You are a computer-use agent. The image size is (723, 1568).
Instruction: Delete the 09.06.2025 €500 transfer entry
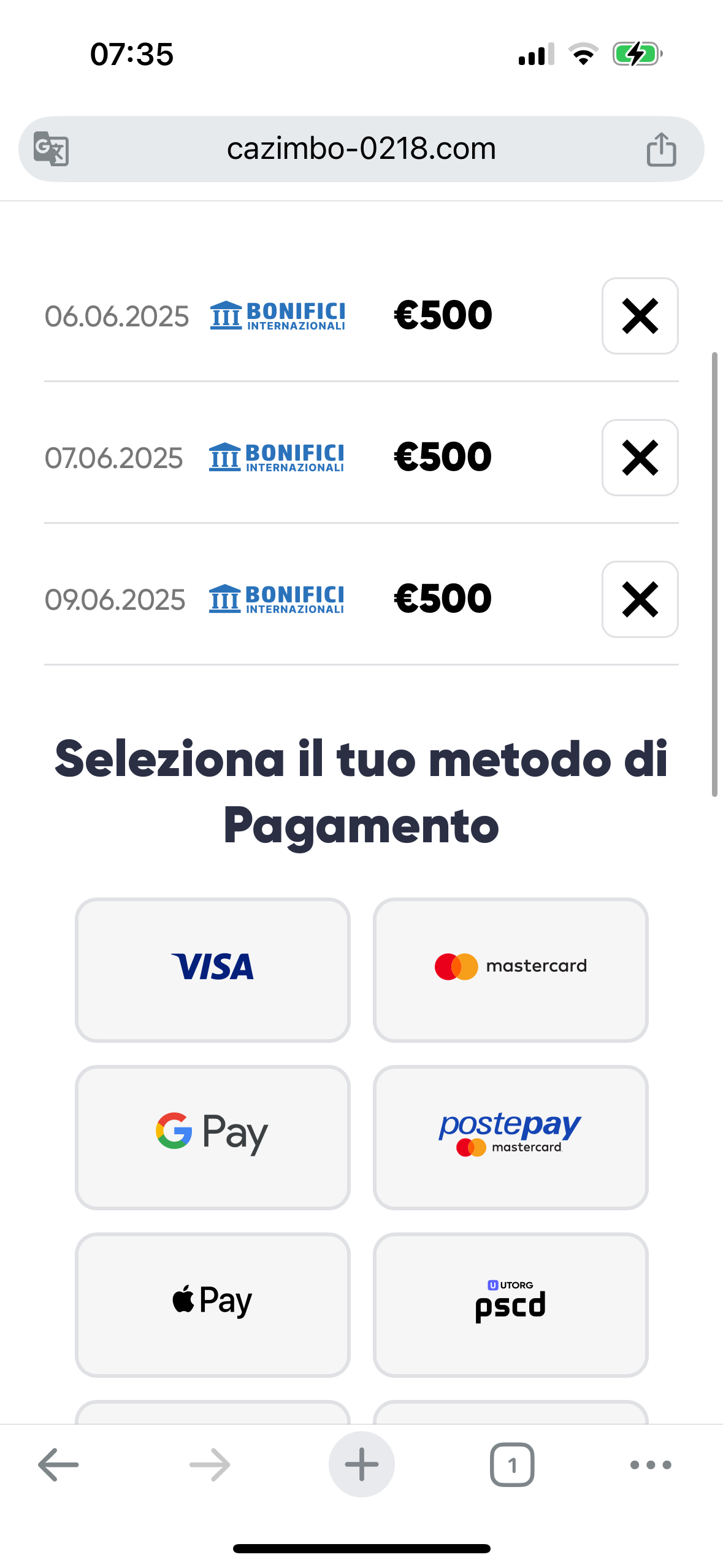640,599
